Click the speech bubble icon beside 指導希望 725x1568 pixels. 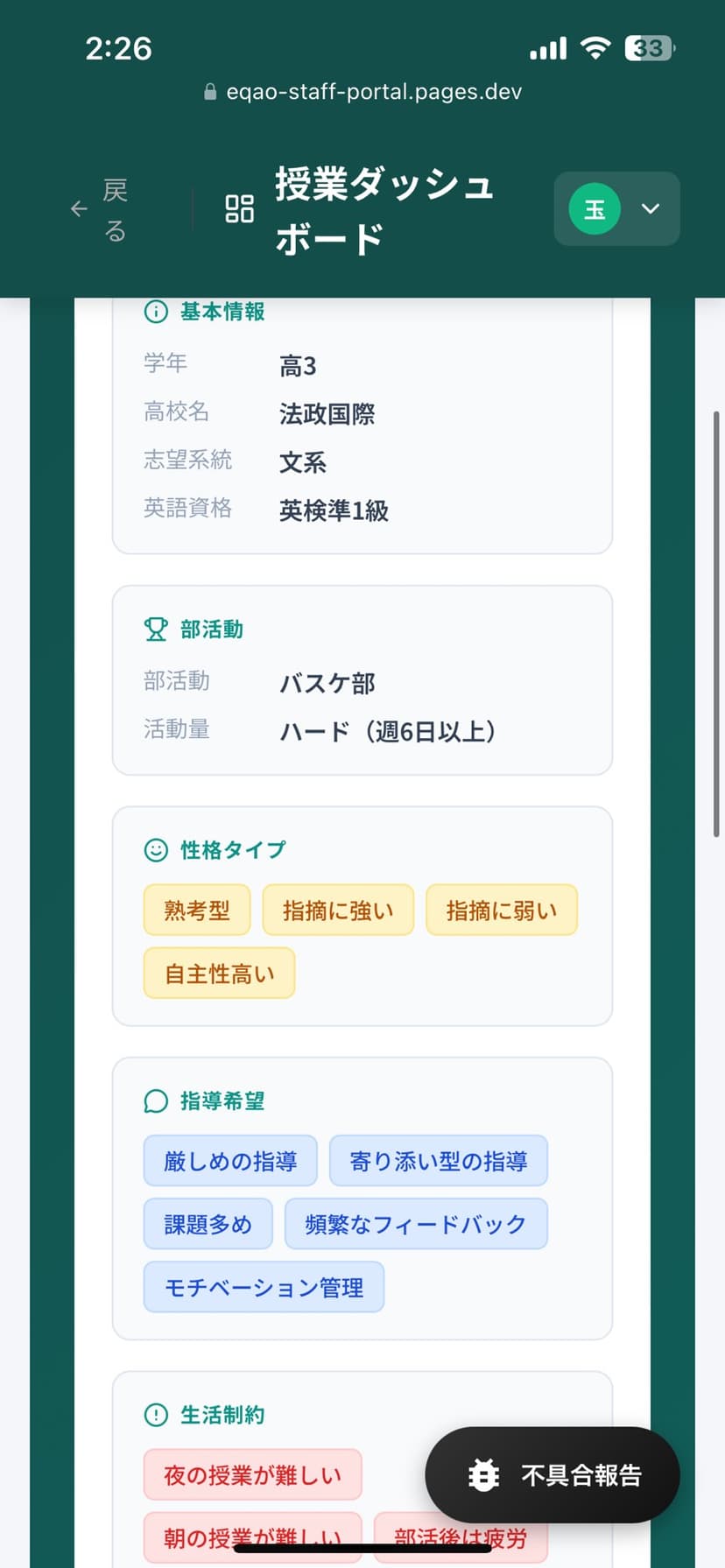[x=154, y=1100]
